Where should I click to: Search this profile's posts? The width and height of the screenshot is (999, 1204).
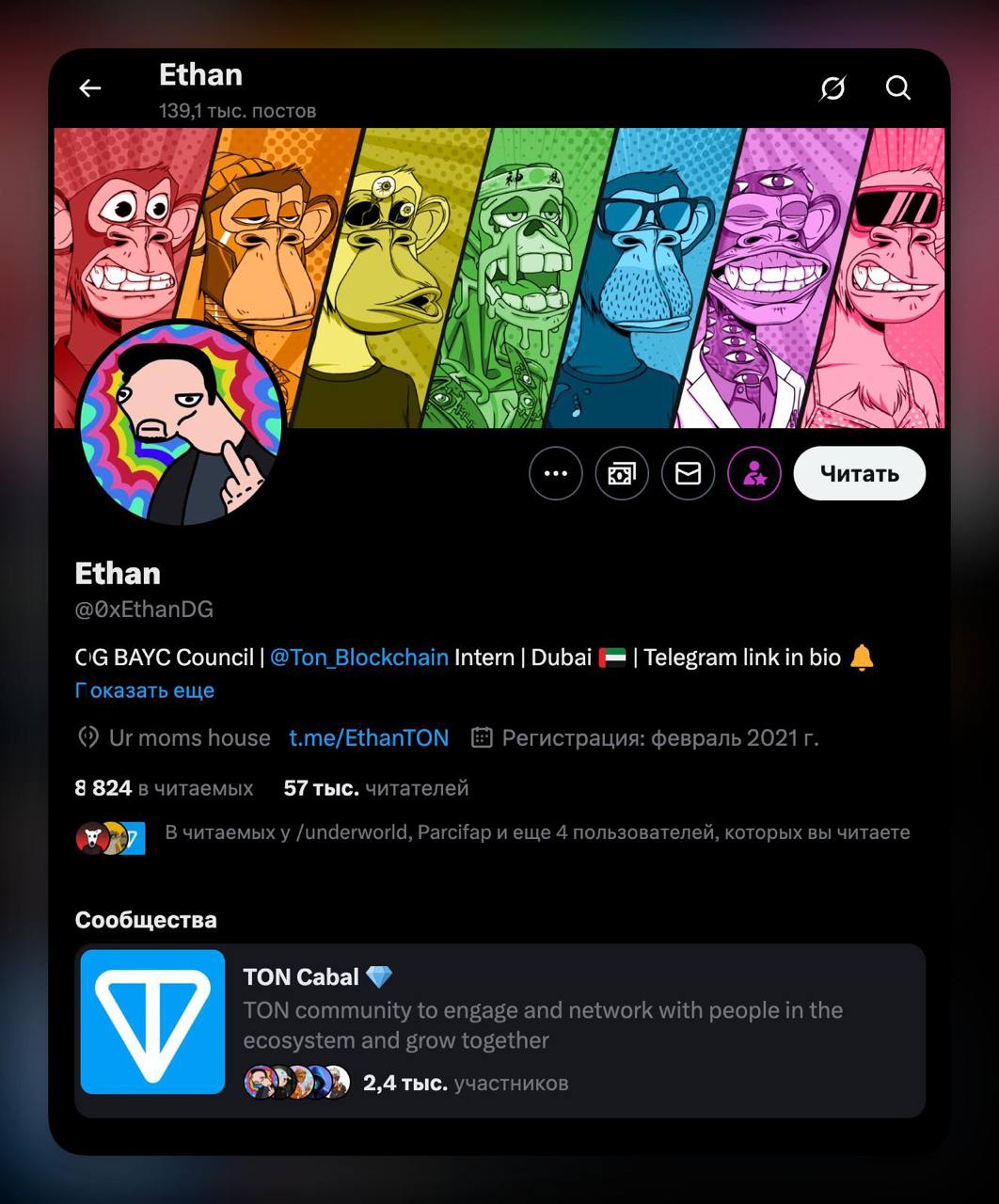[898, 88]
